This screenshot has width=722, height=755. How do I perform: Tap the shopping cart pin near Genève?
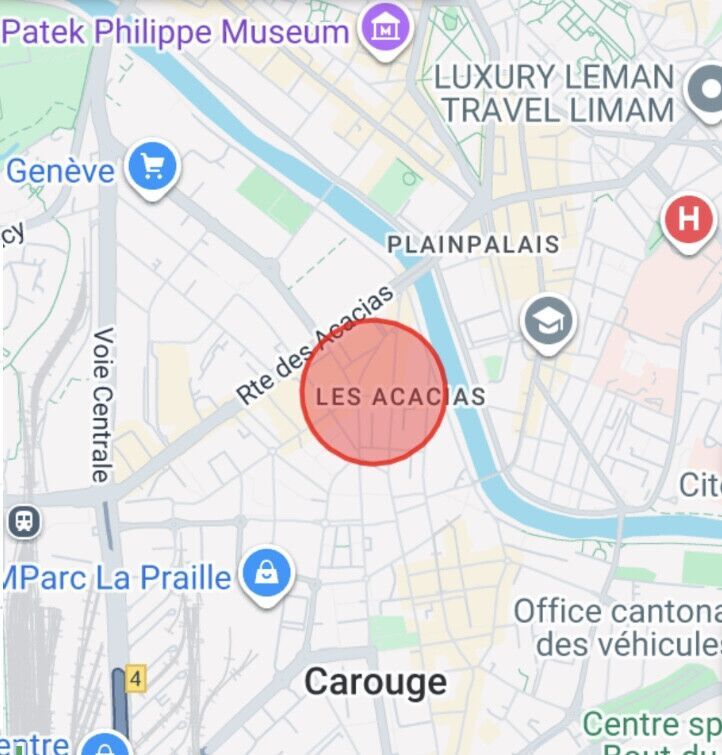coord(152,167)
